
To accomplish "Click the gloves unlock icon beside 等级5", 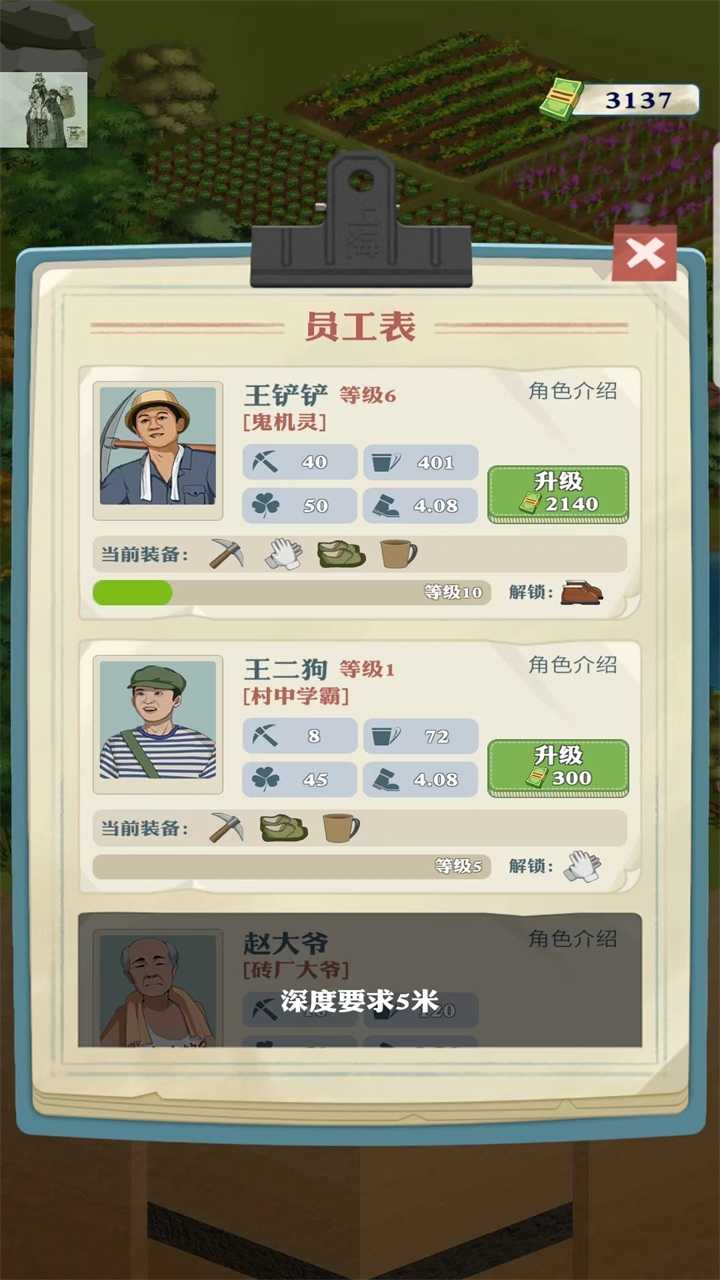I will (583, 867).
